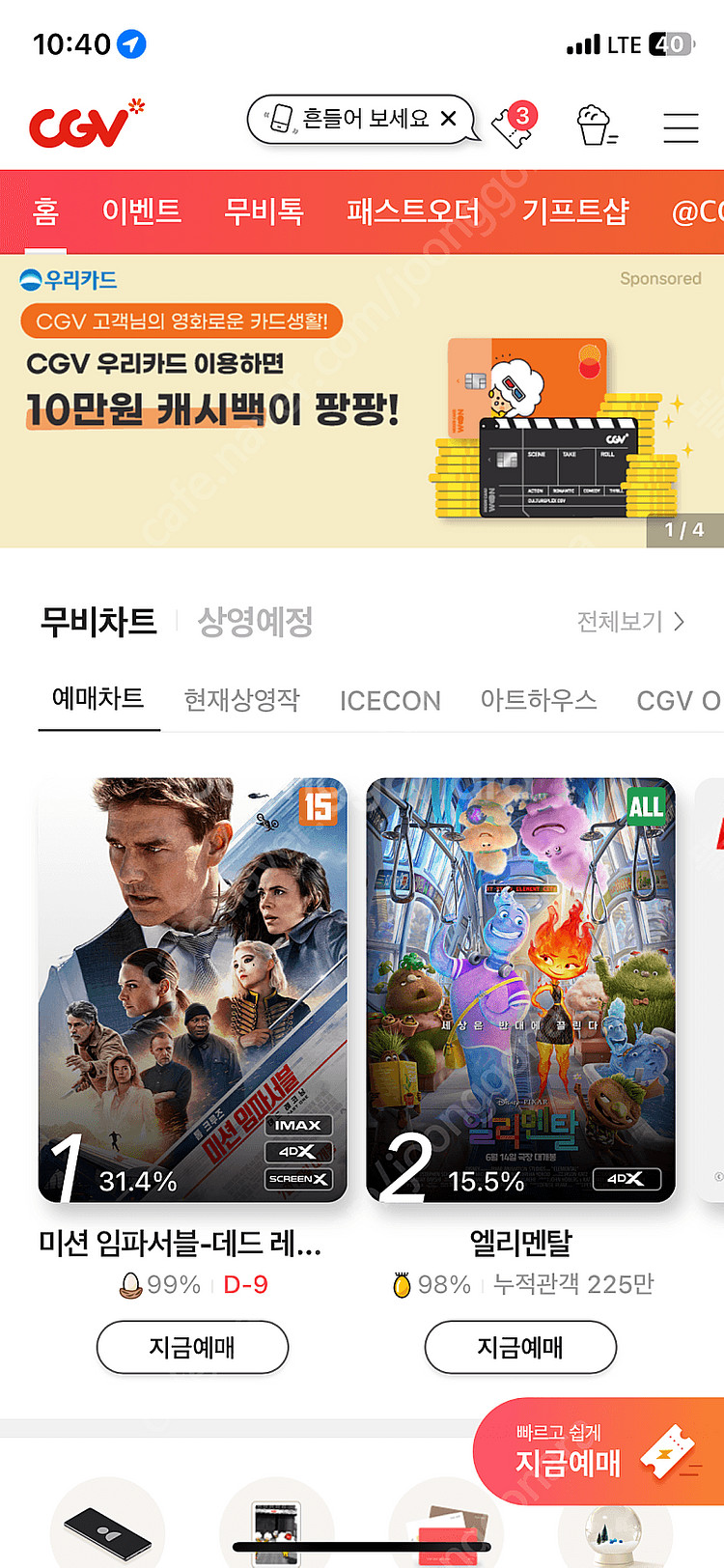The height and width of the screenshot is (1568, 724).
Task: Select the 아트하우스 category
Action: point(539,700)
